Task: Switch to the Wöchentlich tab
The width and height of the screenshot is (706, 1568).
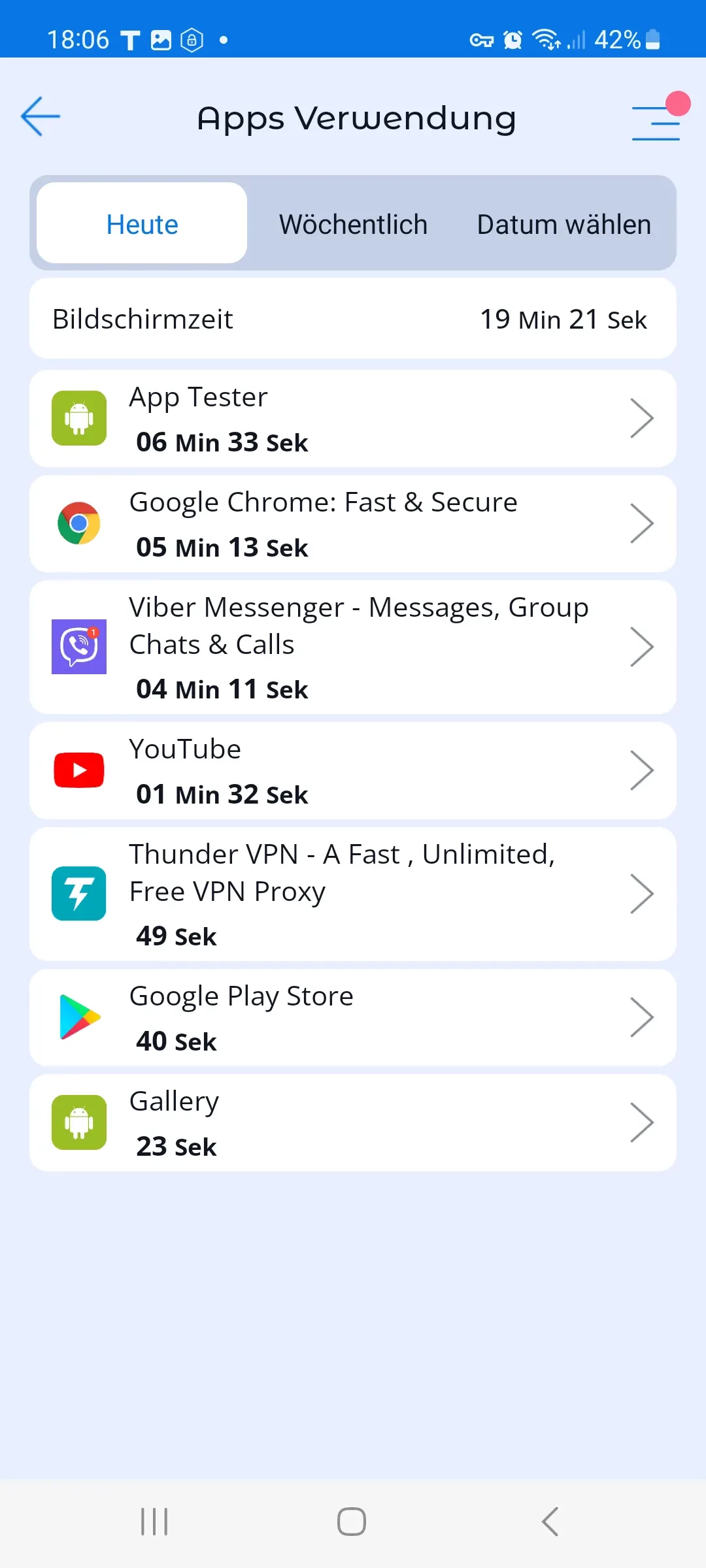Action: coord(353,224)
